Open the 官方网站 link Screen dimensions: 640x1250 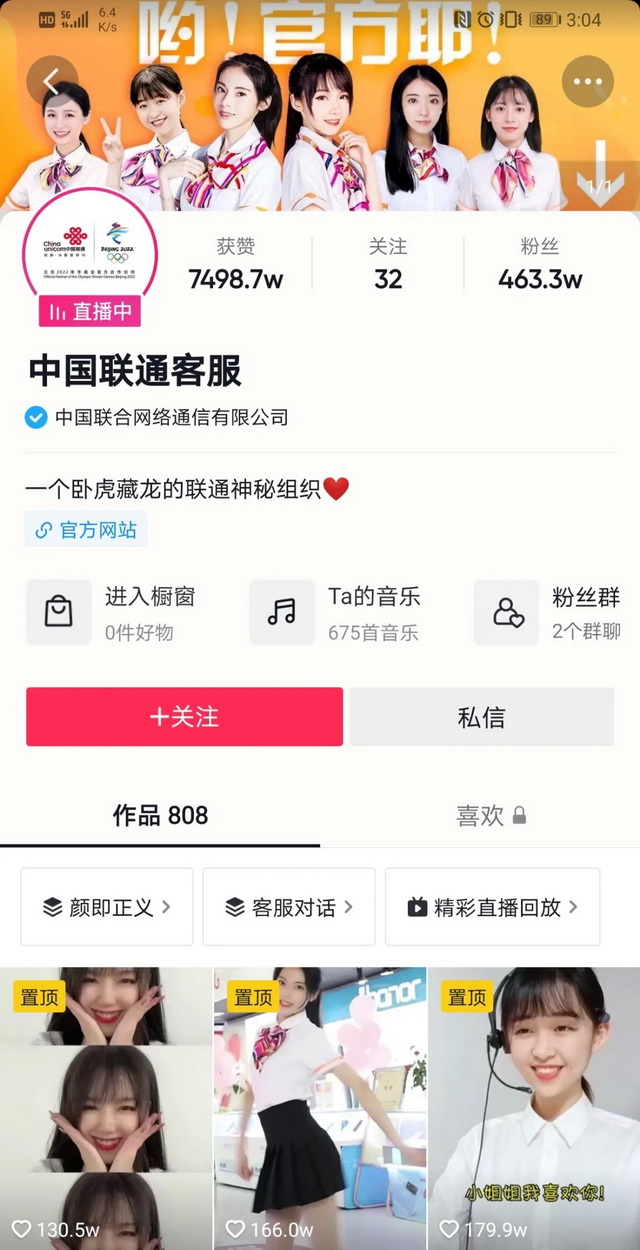[x=87, y=529]
